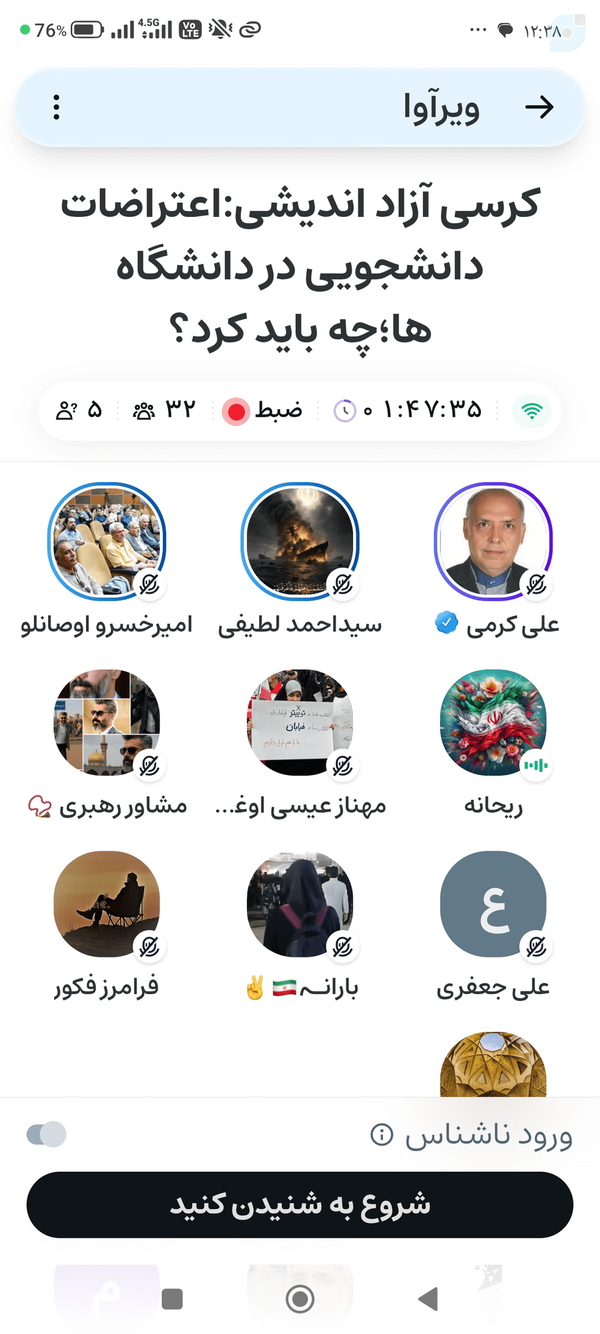
Task: View ریحانه's participant profile
Action: [x=493, y=723]
